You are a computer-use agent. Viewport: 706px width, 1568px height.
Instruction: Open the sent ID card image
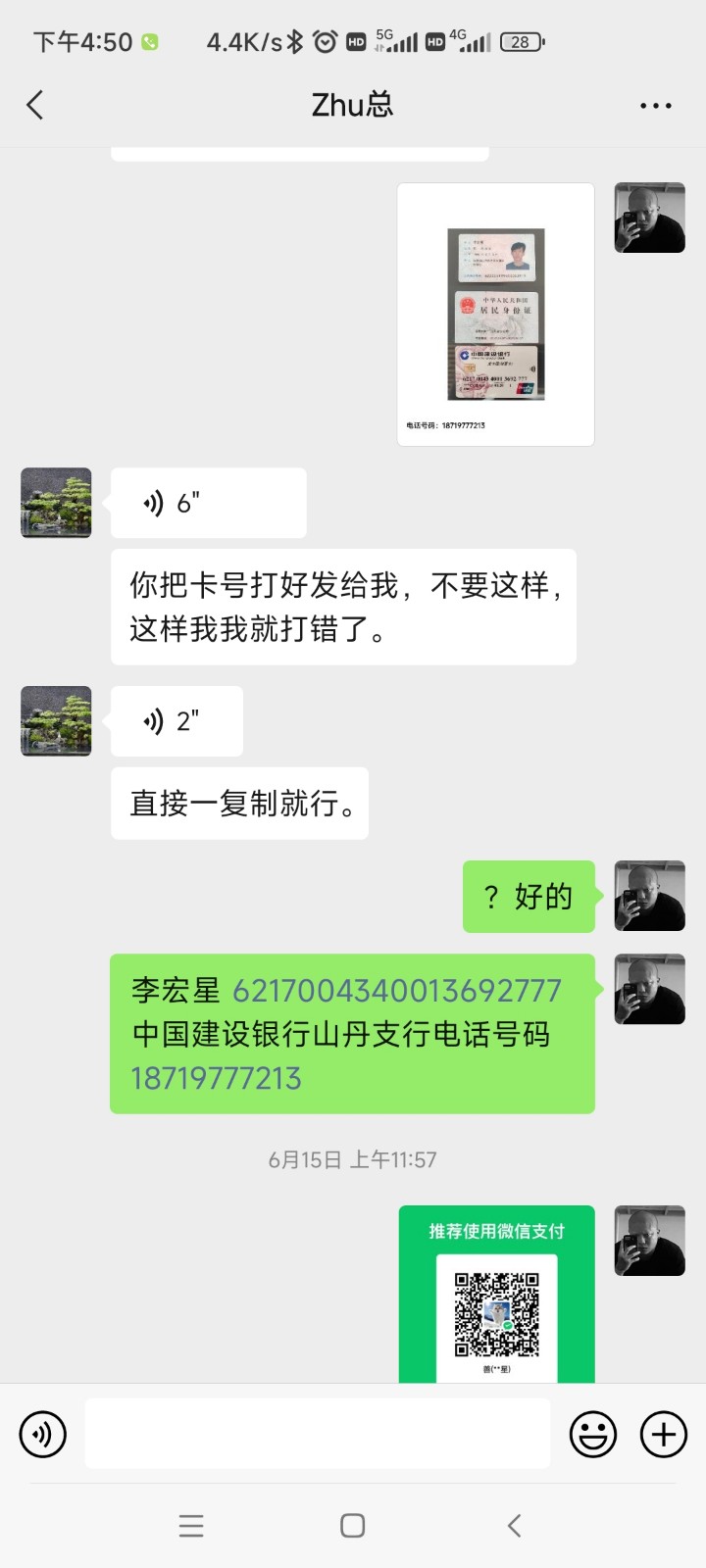tap(496, 315)
